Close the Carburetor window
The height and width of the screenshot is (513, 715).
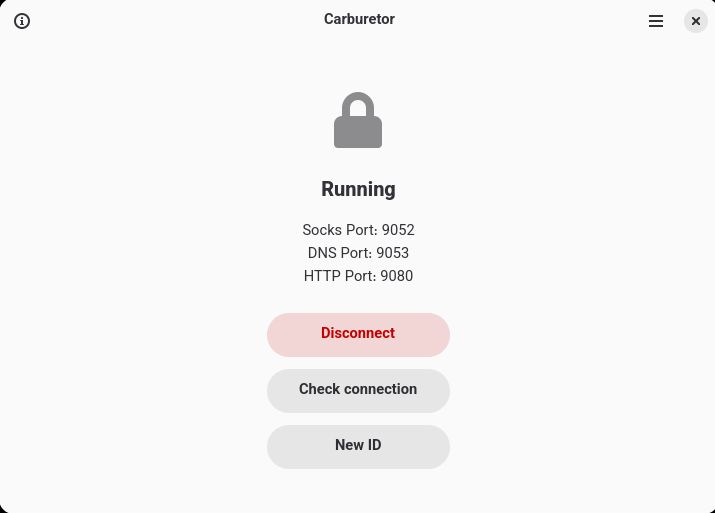(696, 21)
